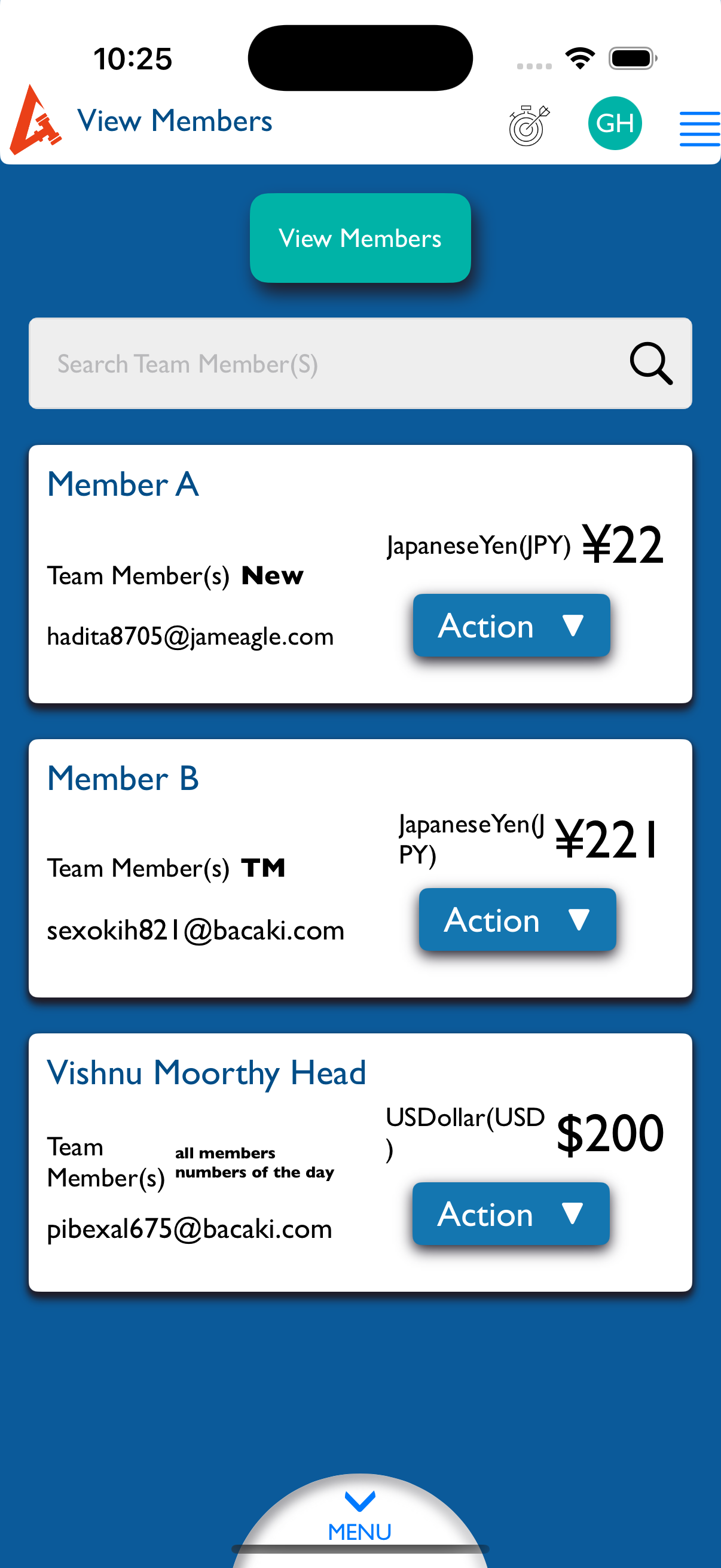Open the goals target icon
The width and height of the screenshot is (721, 1568).
coord(528,125)
